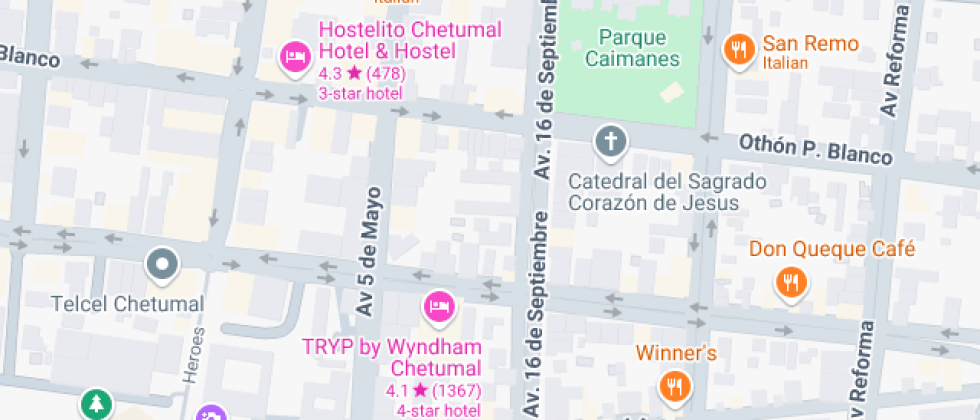980x420 pixels.
Task: Open the Don Queque Café pin
Action: pyautogui.click(x=791, y=282)
